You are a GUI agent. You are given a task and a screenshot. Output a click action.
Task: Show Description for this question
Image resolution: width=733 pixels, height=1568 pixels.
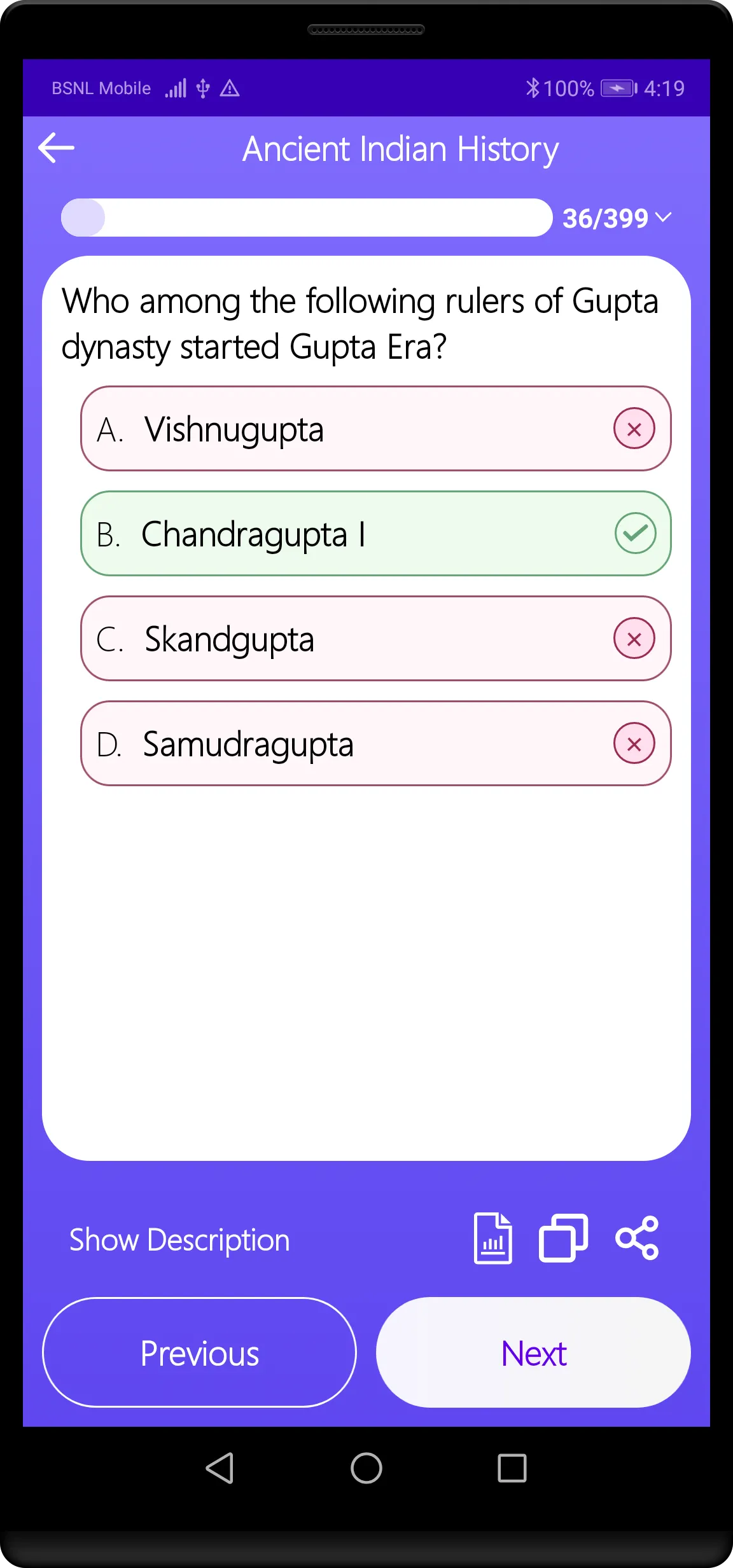click(x=179, y=1239)
